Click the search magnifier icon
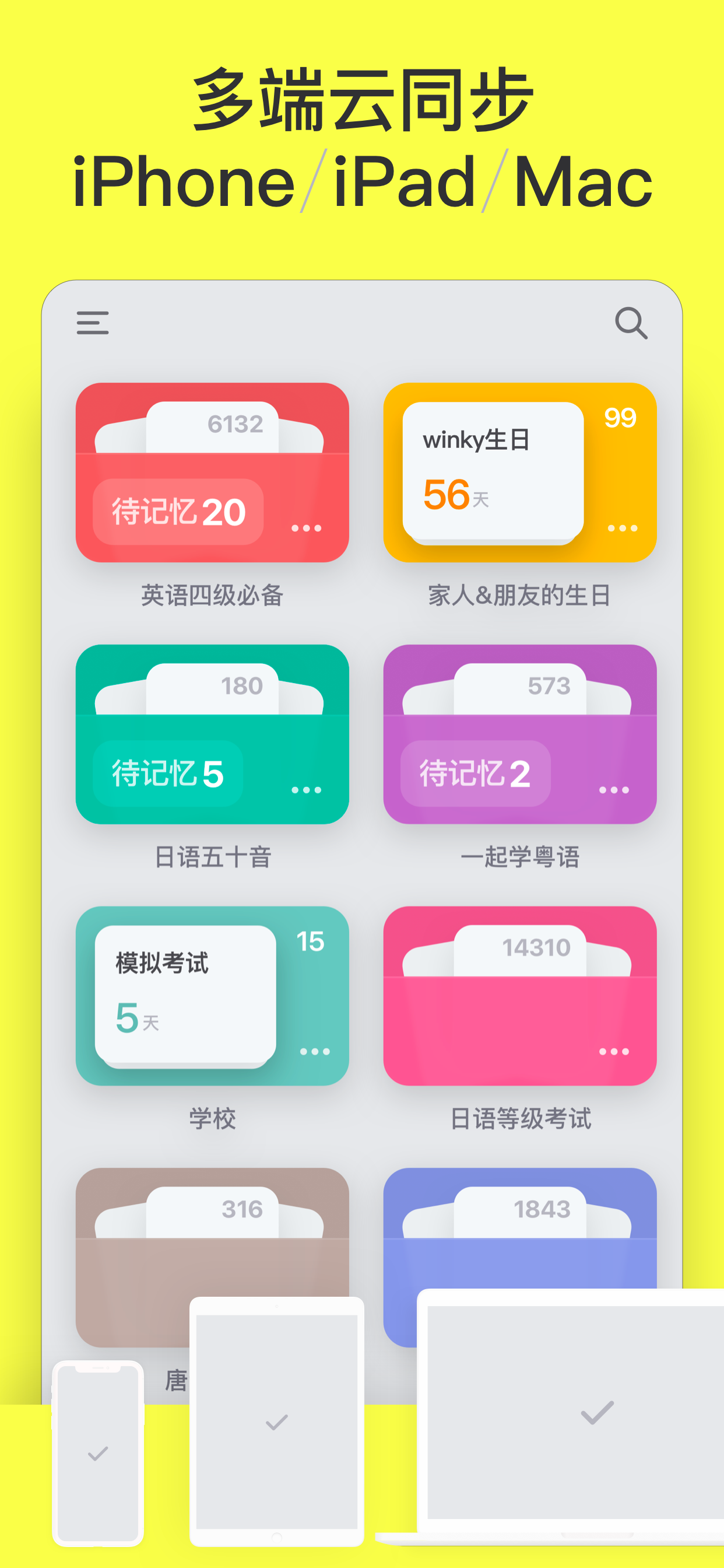The height and width of the screenshot is (1568, 724). [631, 324]
